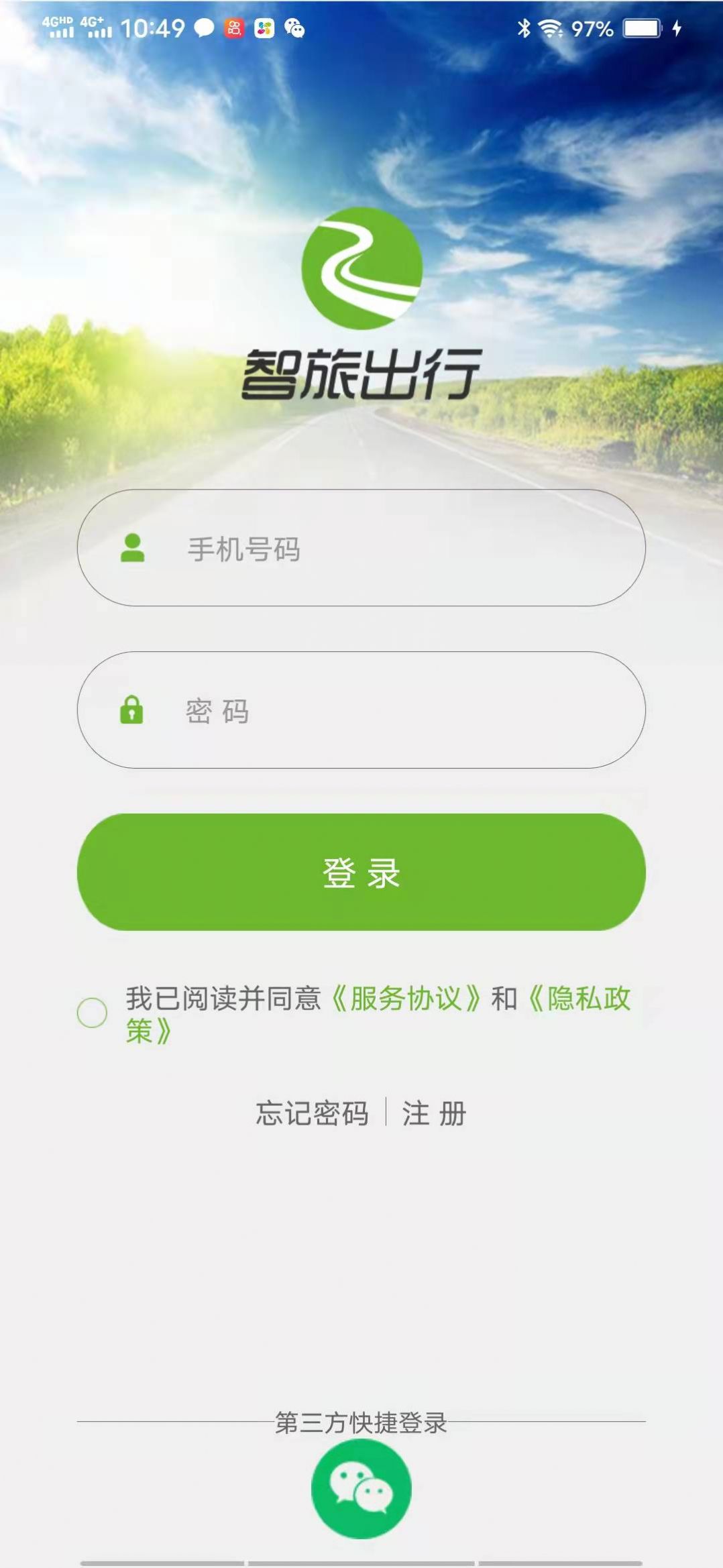723x1568 pixels.
Task: Tap the message bubble notification icon
Action: point(203,28)
